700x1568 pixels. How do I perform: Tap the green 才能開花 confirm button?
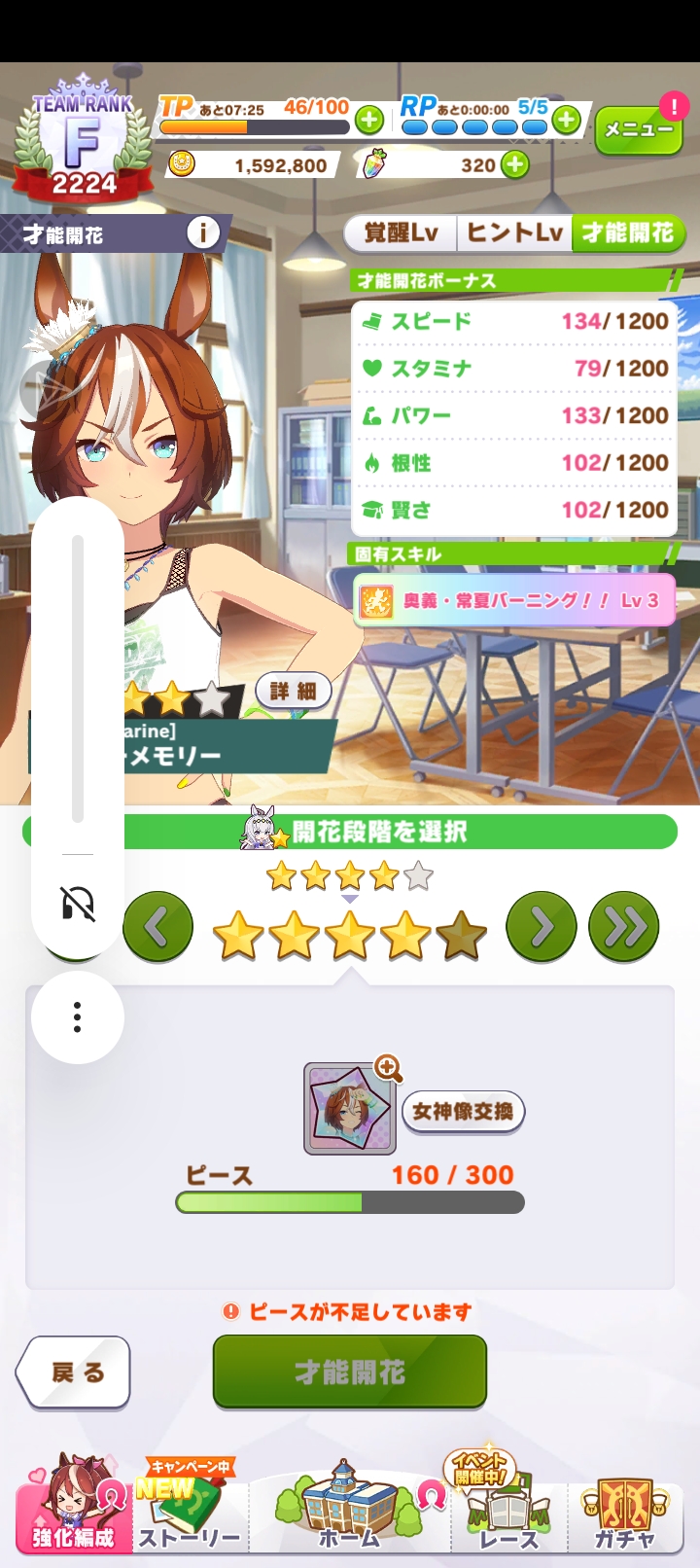pyautogui.click(x=350, y=1372)
